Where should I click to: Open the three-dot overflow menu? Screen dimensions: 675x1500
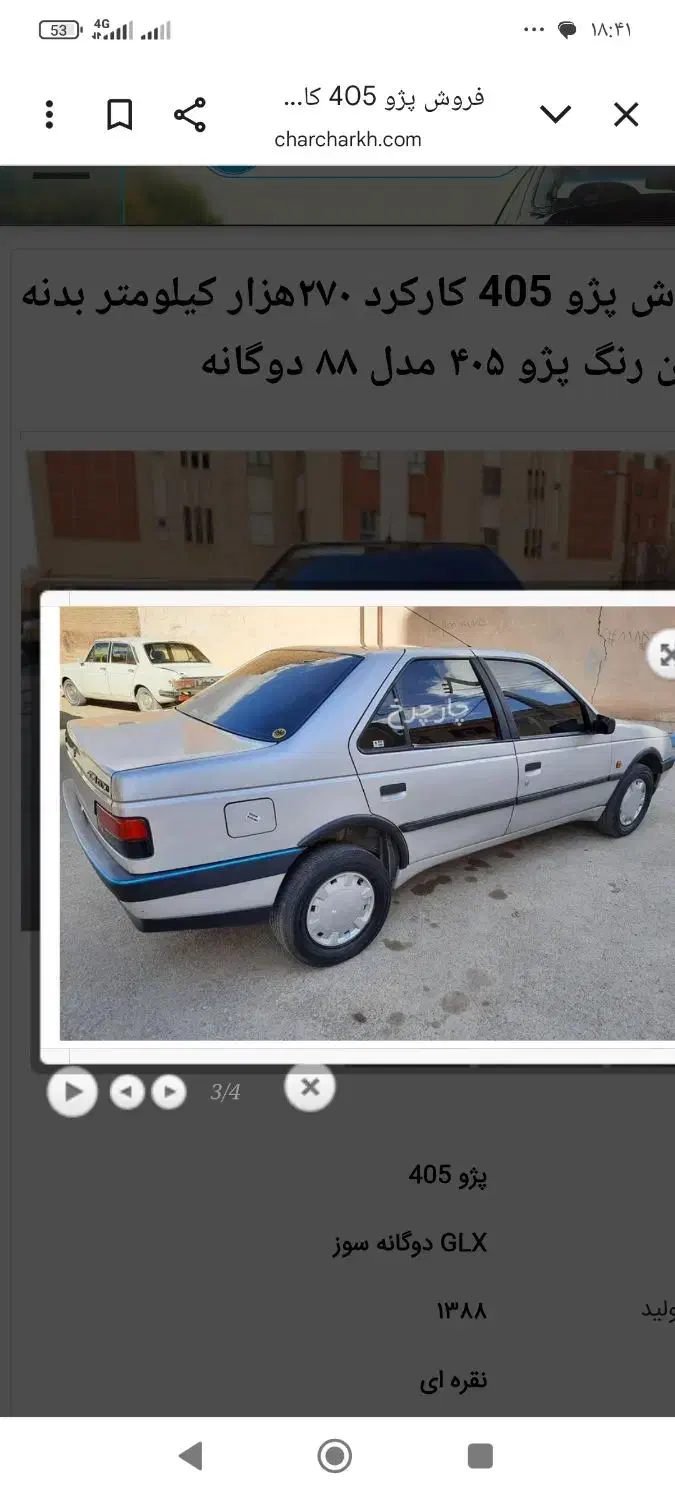point(49,115)
